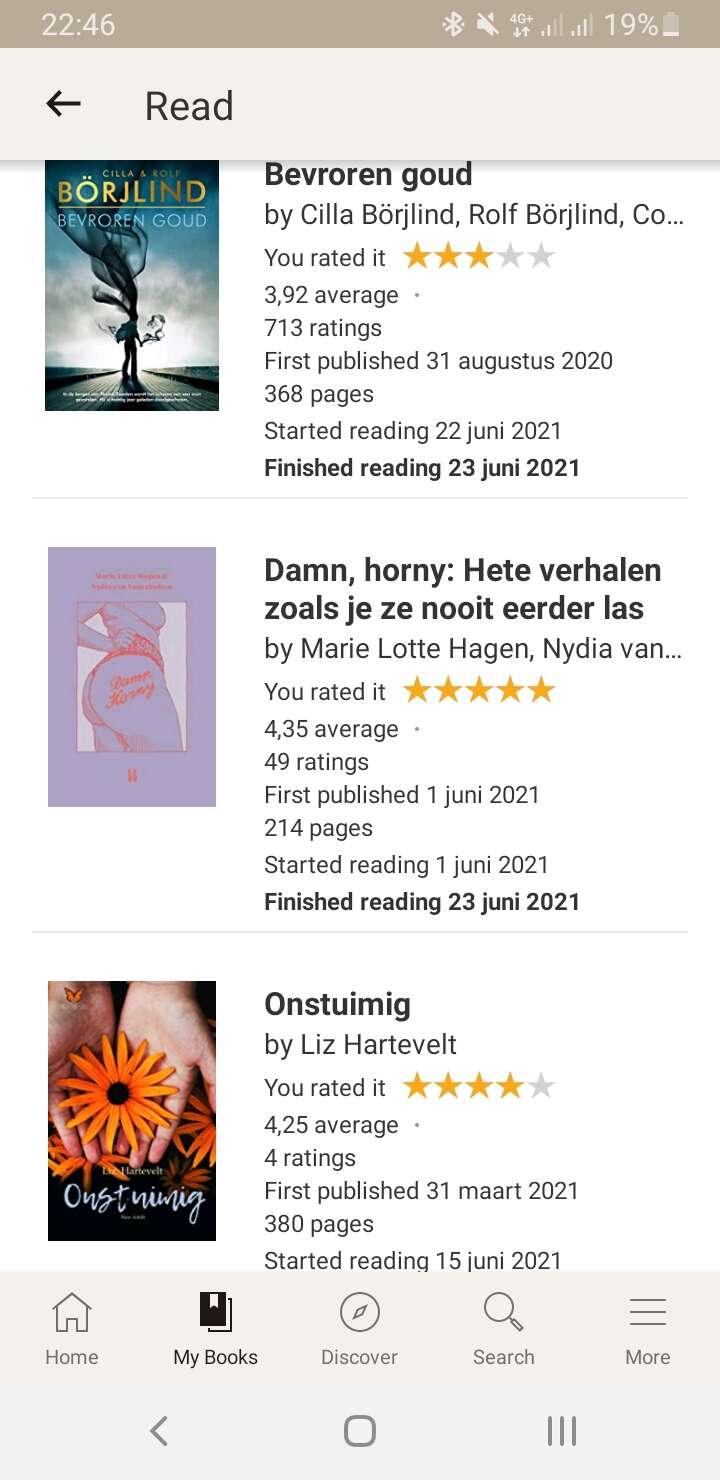Go back using the top-left arrow
The image size is (720, 1480).
click(63, 104)
